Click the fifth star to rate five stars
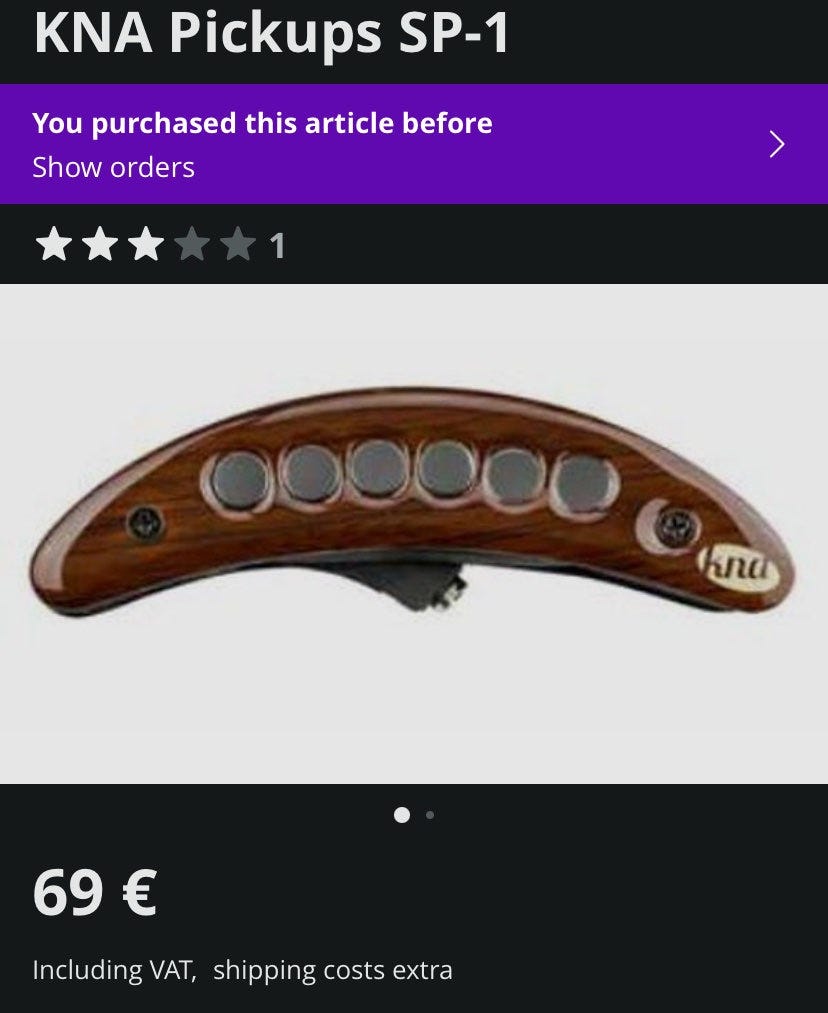Image resolution: width=828 pixels, height=1013 pixels. pos(238,243)
